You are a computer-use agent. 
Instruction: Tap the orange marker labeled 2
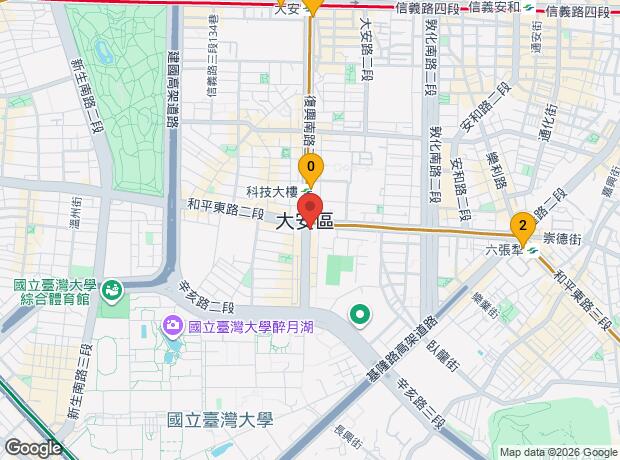[523, 229]
